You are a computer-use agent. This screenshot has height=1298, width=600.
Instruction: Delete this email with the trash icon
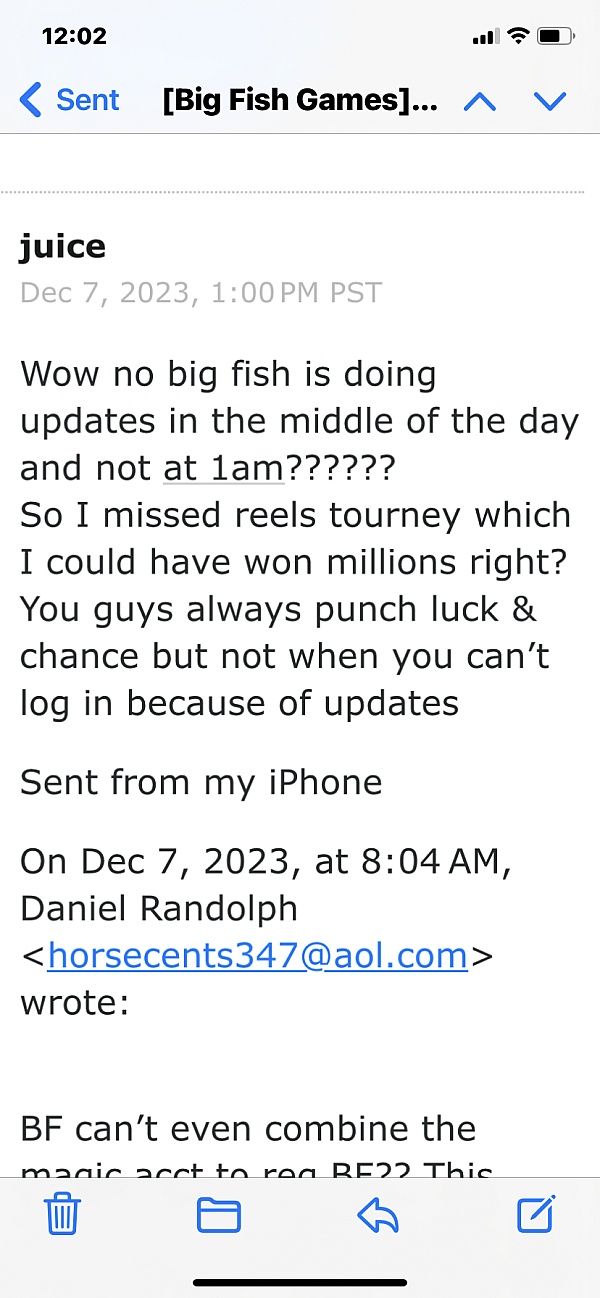[x=63, y=1215]
